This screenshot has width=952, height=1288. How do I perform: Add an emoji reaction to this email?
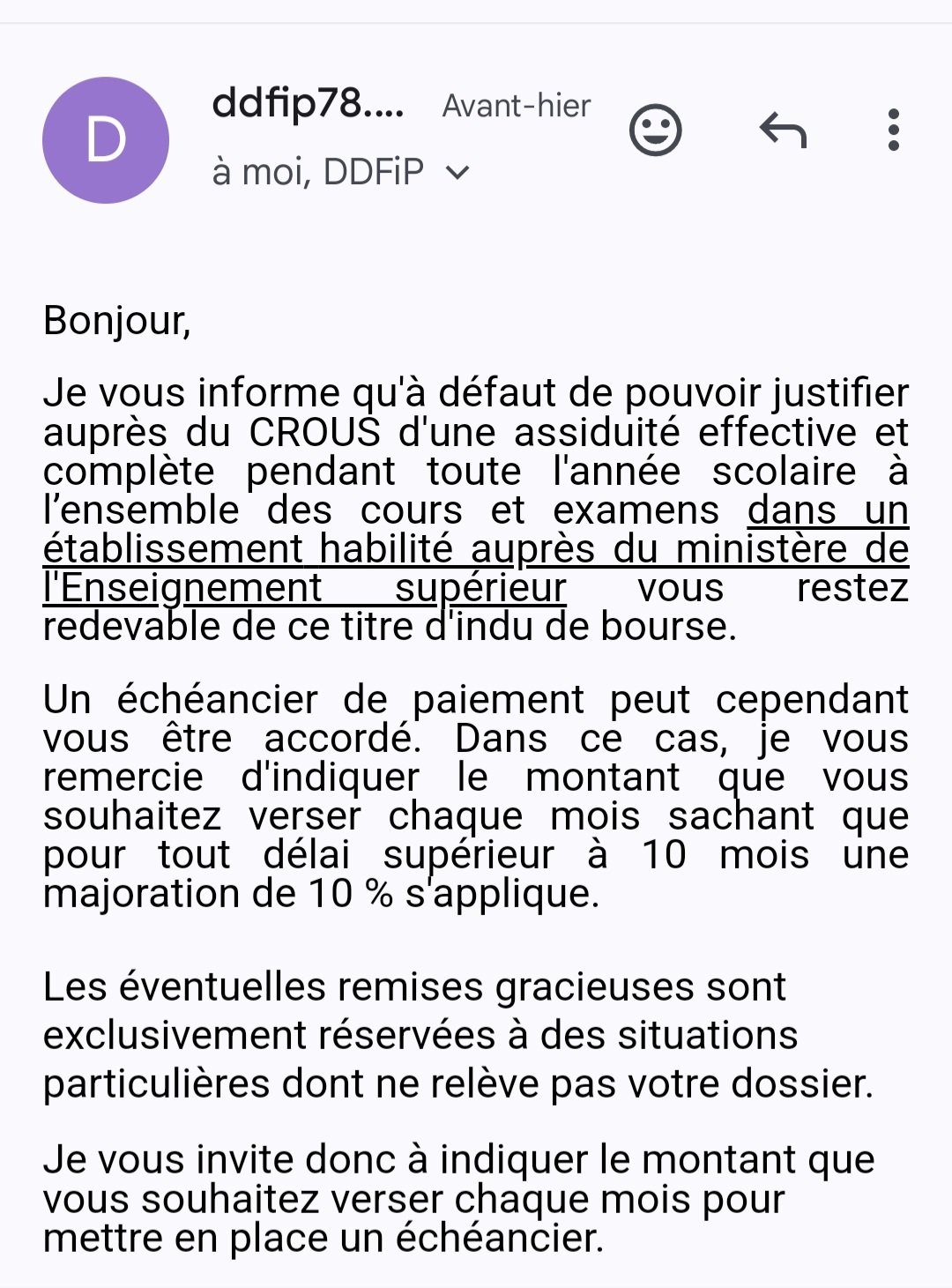click(655, 130)
